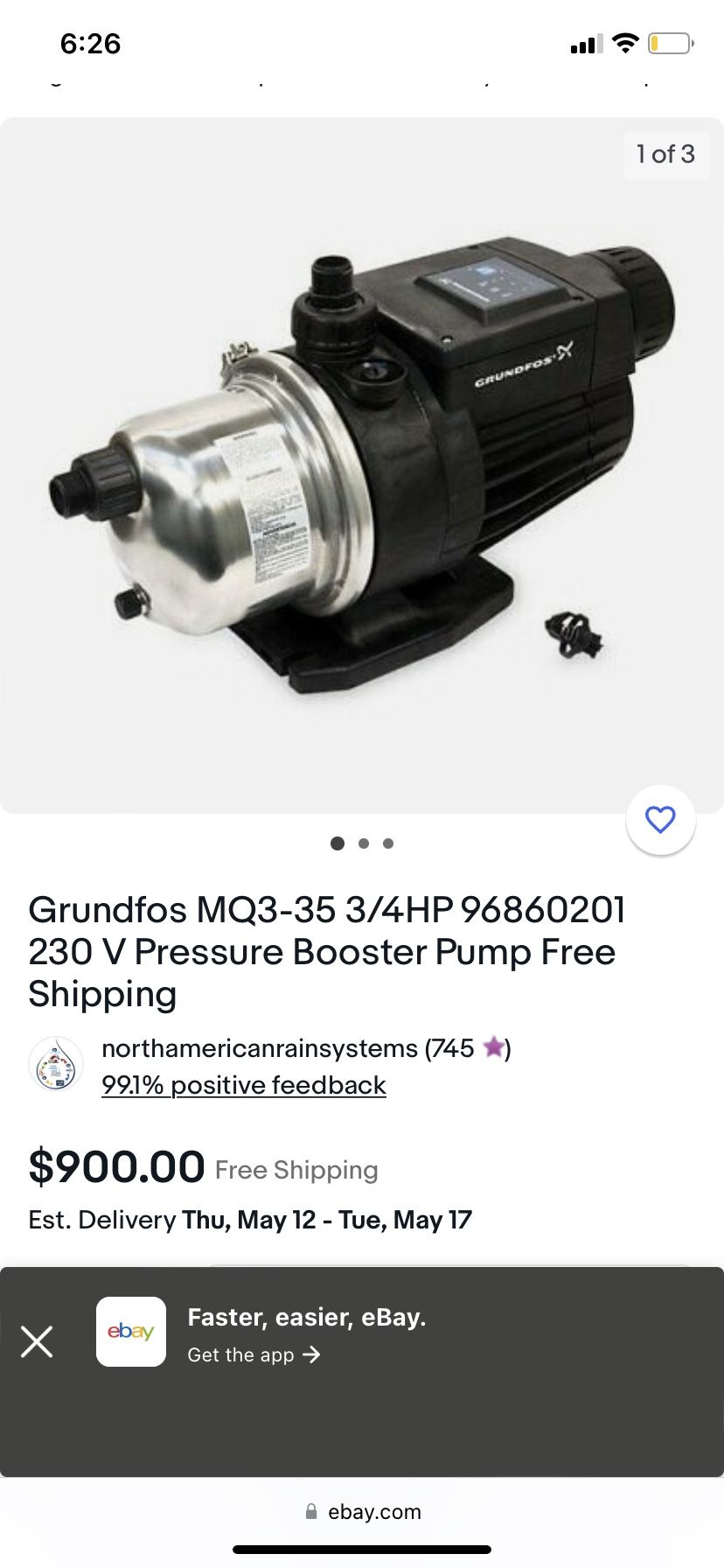
Task: Select the first pagination dot
Action: (338, 843)
